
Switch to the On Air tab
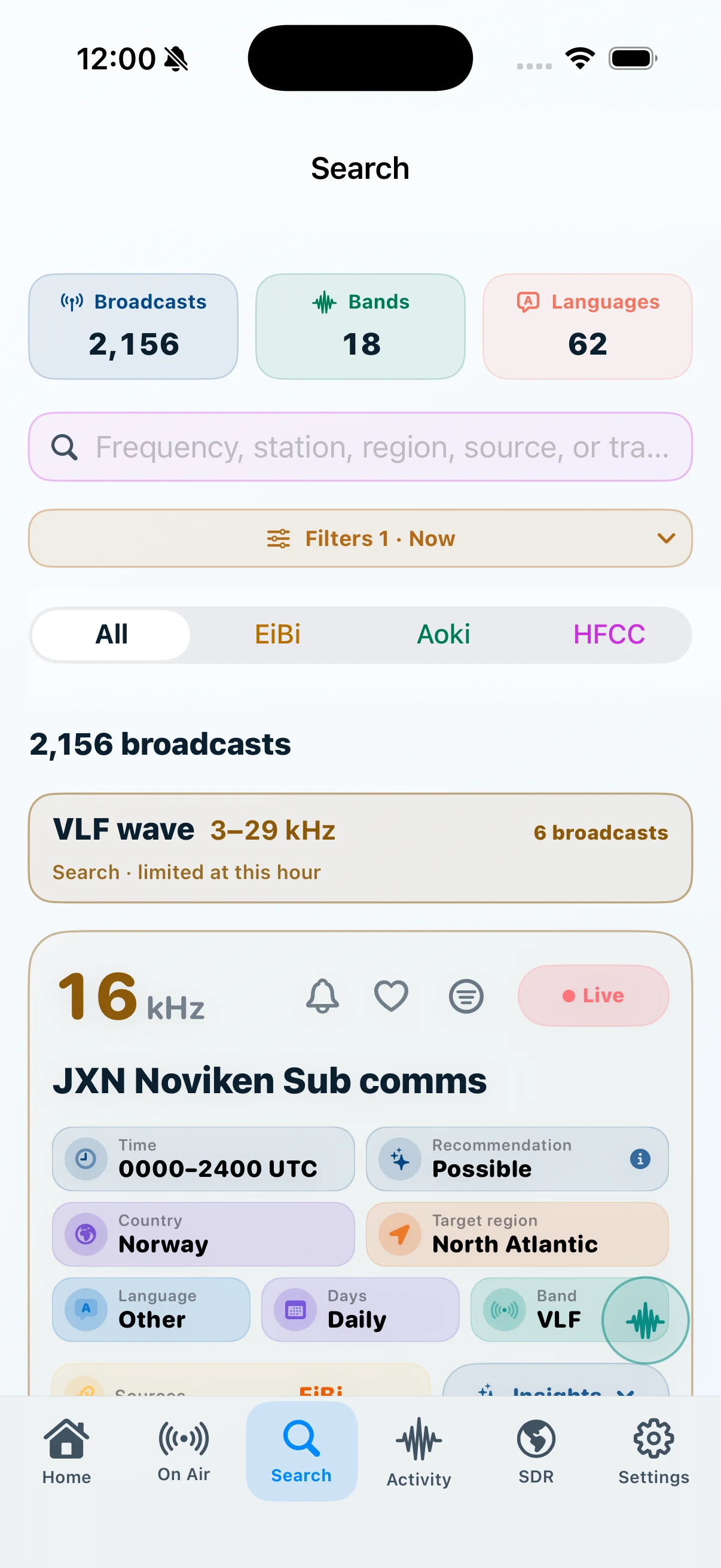184,1452
